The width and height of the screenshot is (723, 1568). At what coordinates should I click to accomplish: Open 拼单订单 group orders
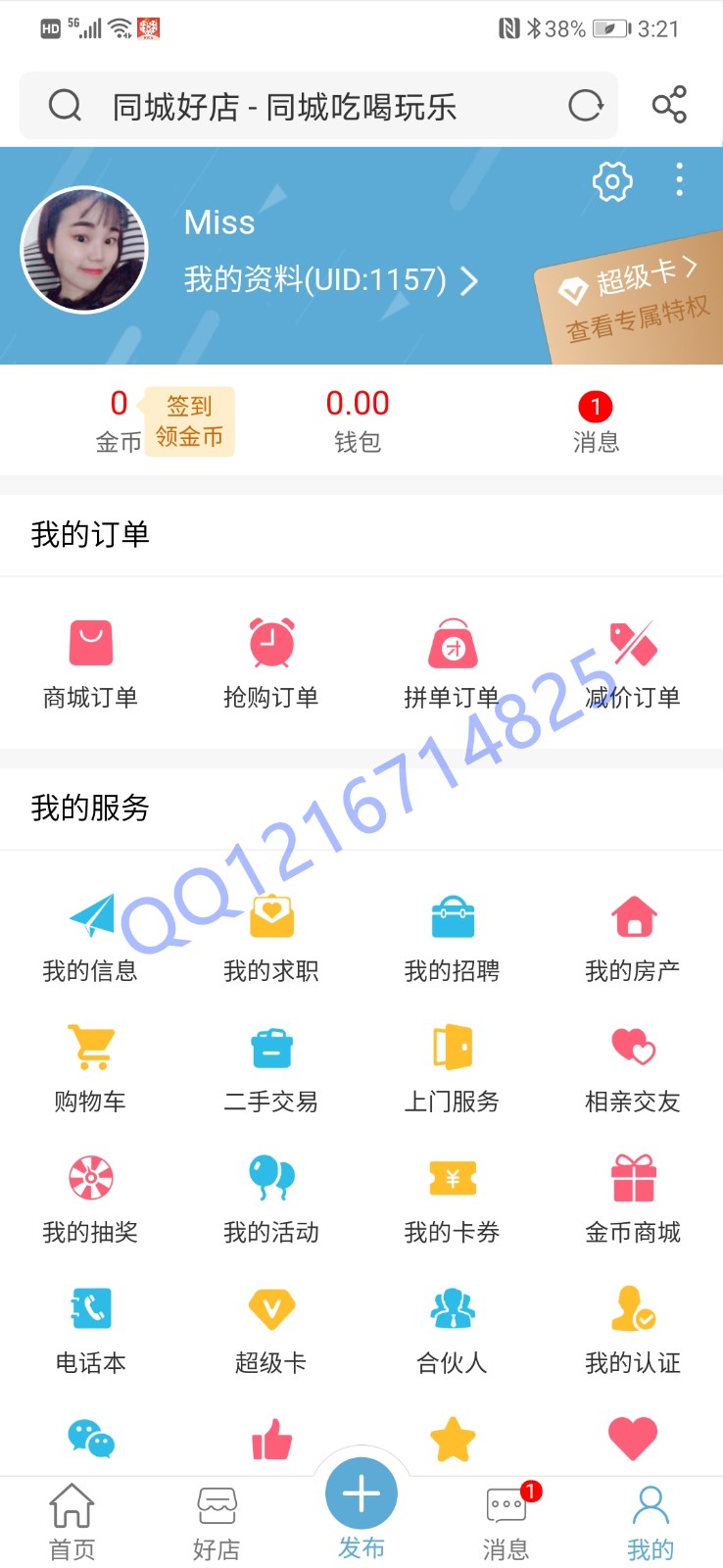pos(452,663)
